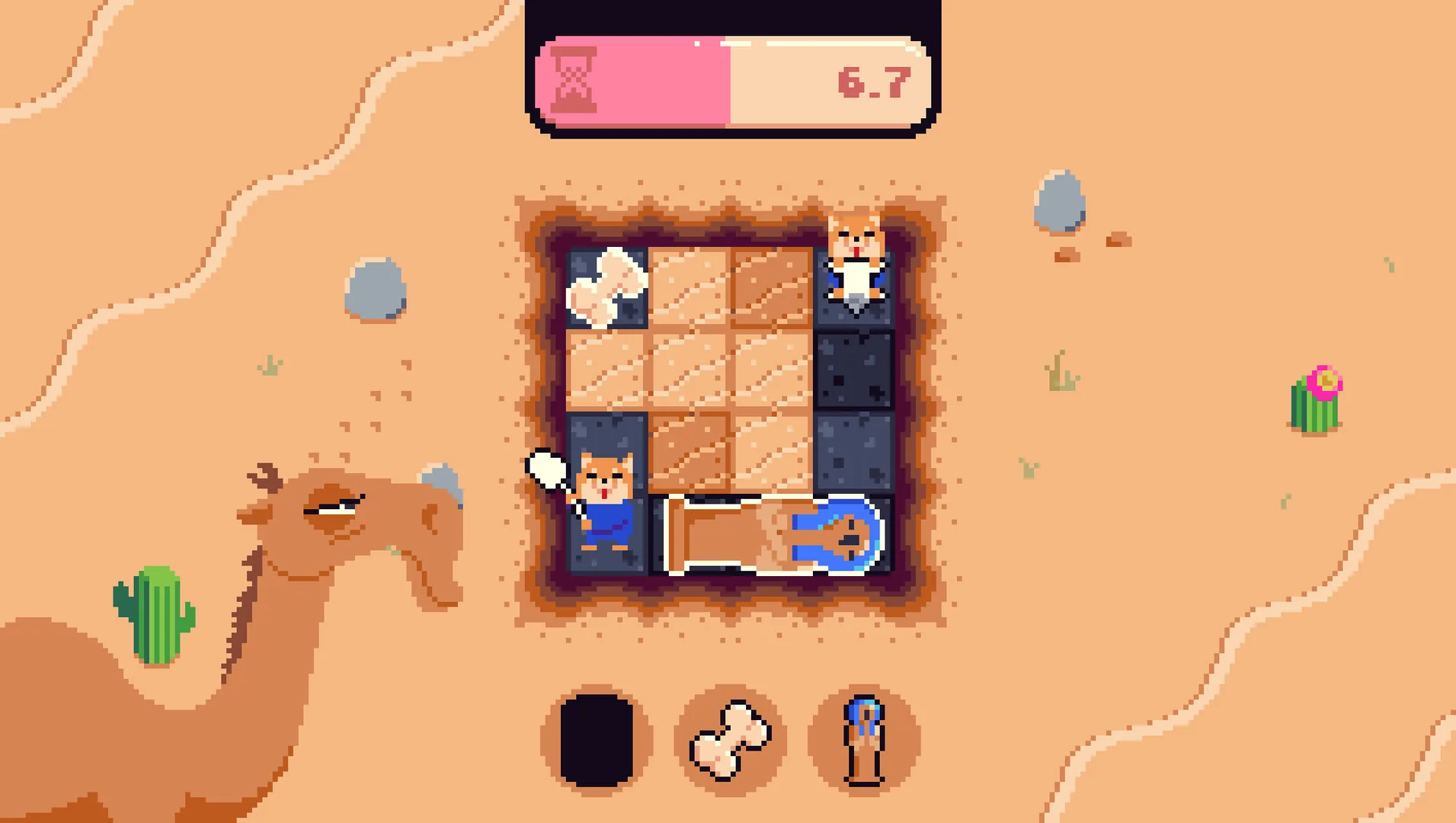Dig the sand tile right of the bone
The width and height of the screenshot is (1456, 823).
point(689,288)
